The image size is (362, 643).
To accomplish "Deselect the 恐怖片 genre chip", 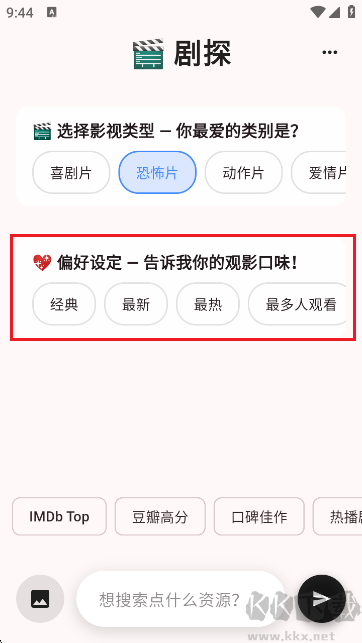I will [x=157, y=173].
